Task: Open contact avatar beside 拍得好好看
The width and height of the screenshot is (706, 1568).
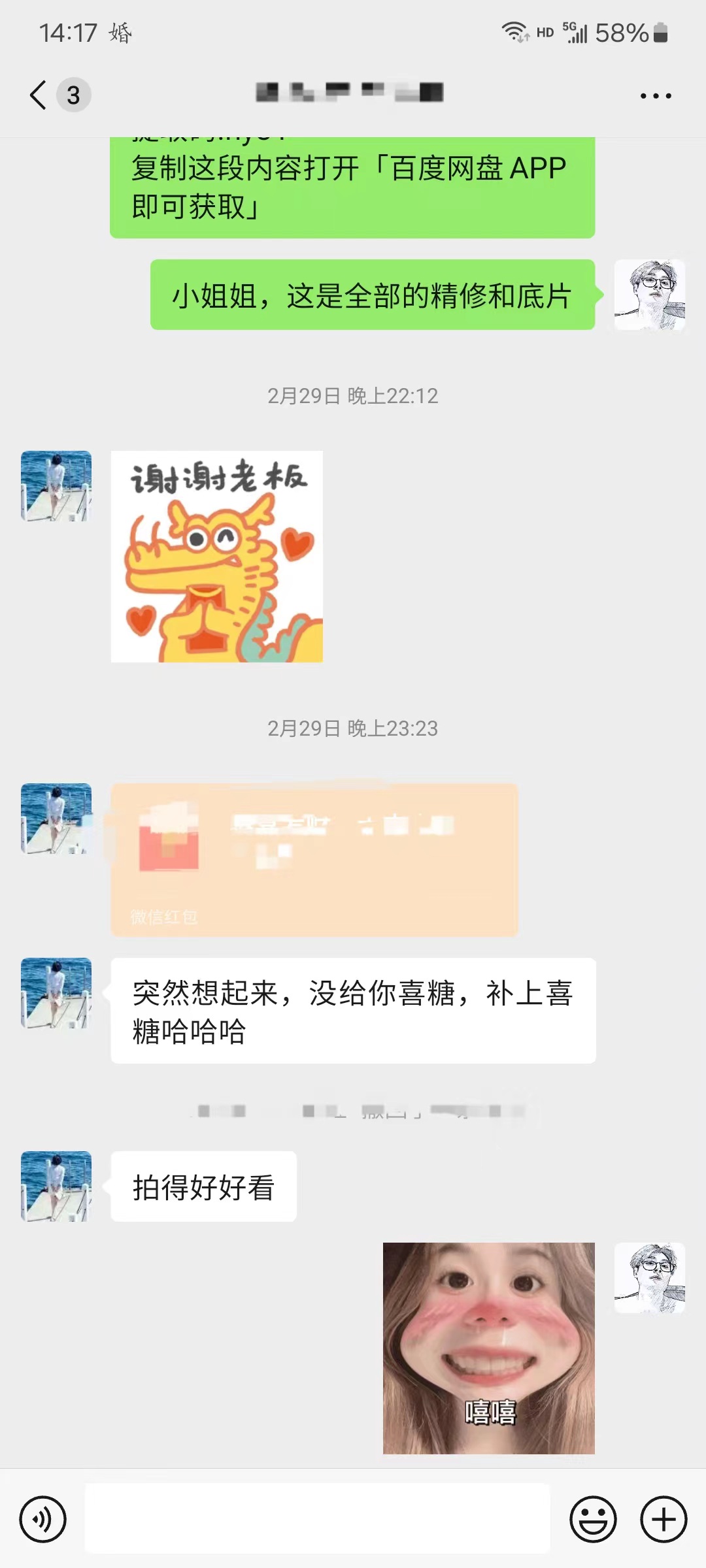Action: (56, 1186)
